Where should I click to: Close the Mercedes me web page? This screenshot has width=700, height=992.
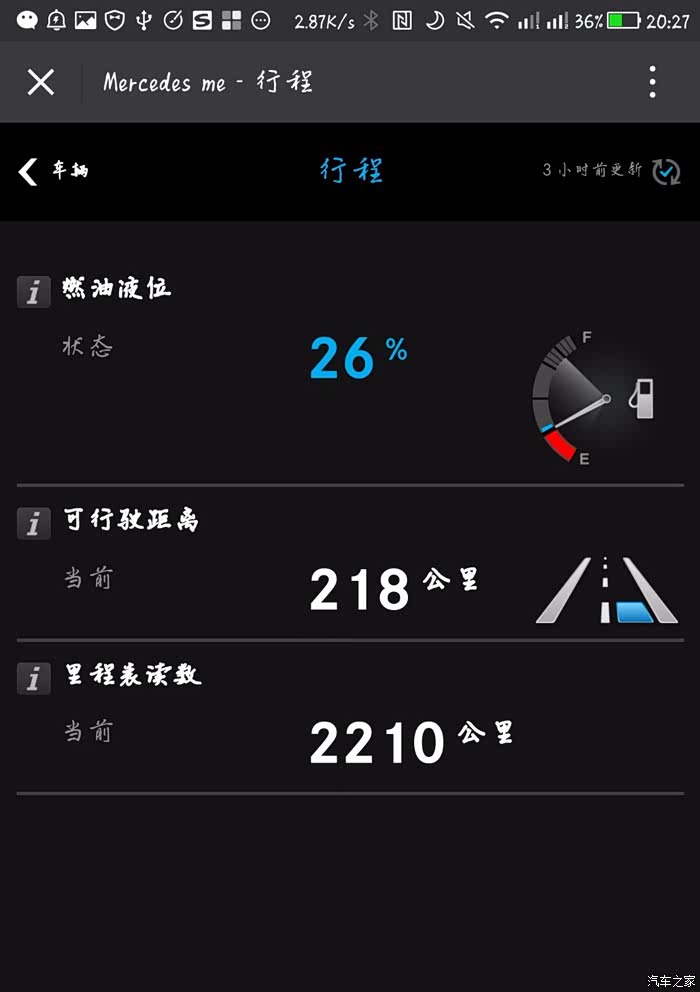tap(40, 82)
